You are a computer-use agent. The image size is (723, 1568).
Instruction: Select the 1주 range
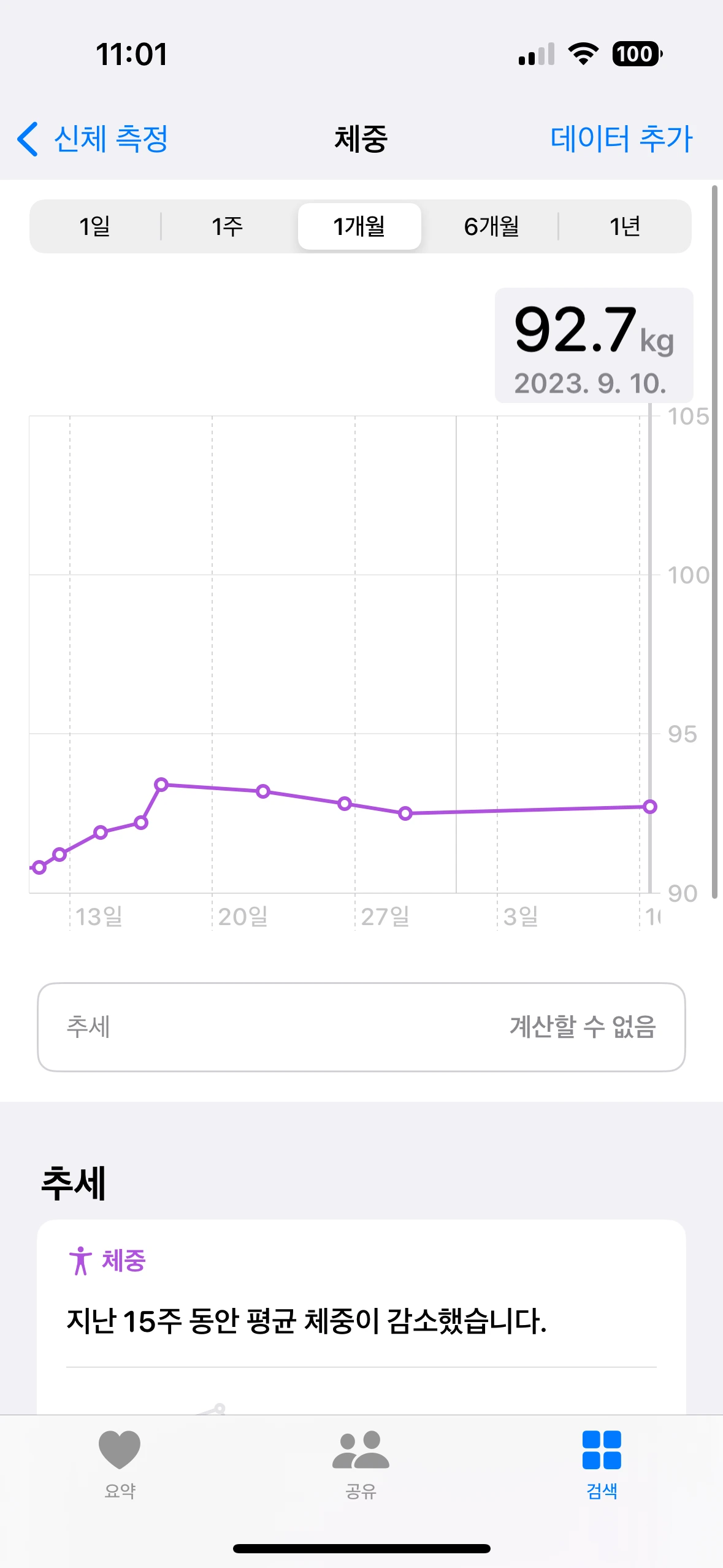228,226
